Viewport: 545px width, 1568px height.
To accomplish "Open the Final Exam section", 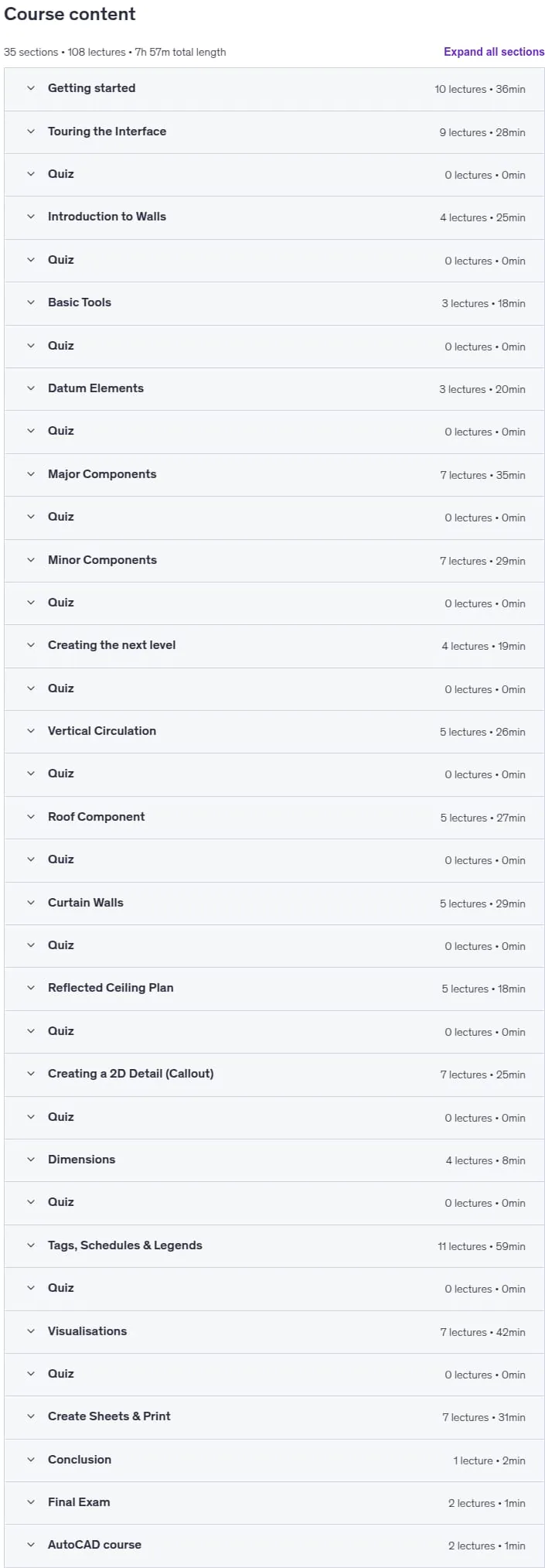I will [x=274, y=1503].
